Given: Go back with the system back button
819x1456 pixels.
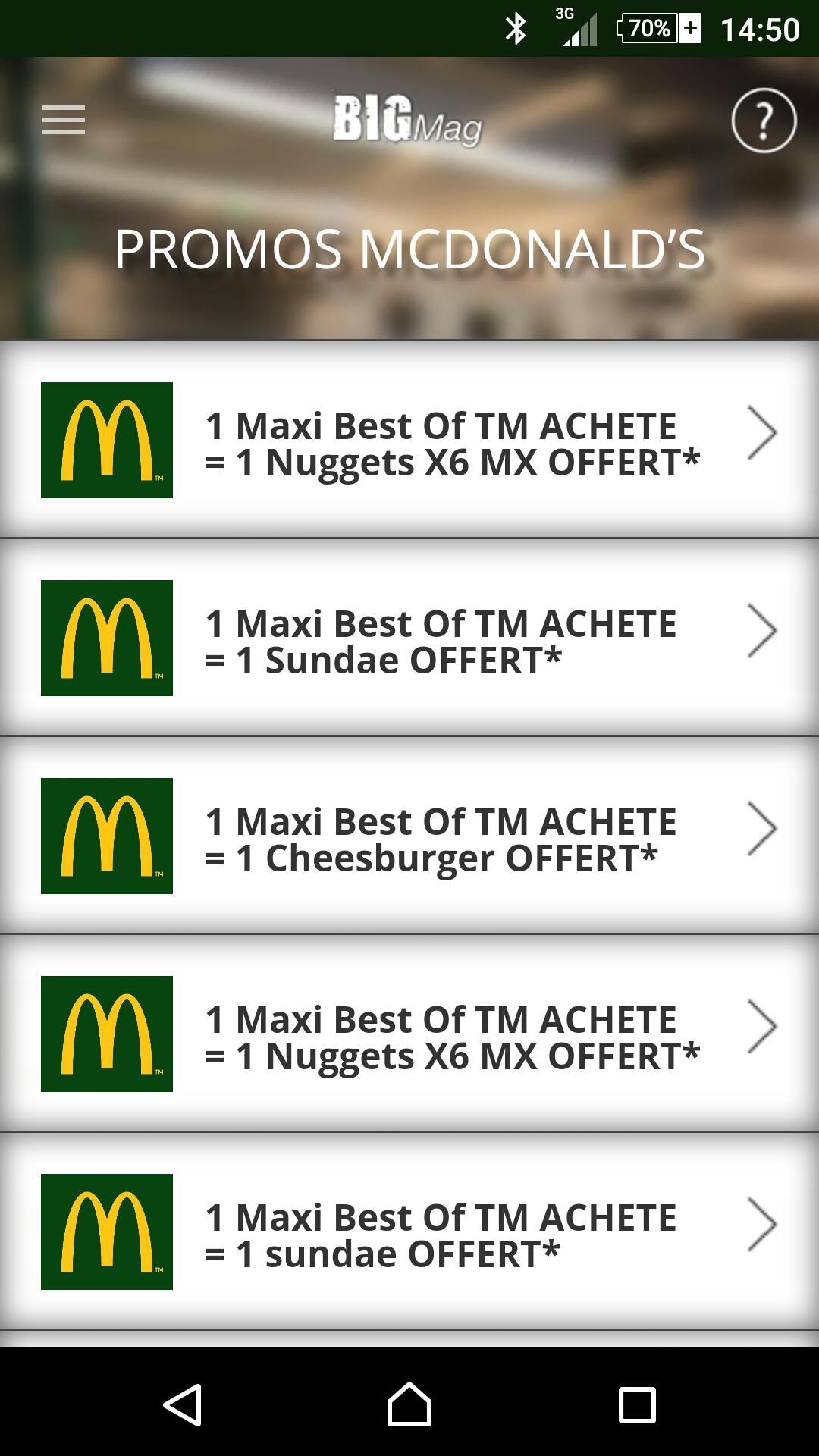Looking at the screenshot, I should (183, 1404).
